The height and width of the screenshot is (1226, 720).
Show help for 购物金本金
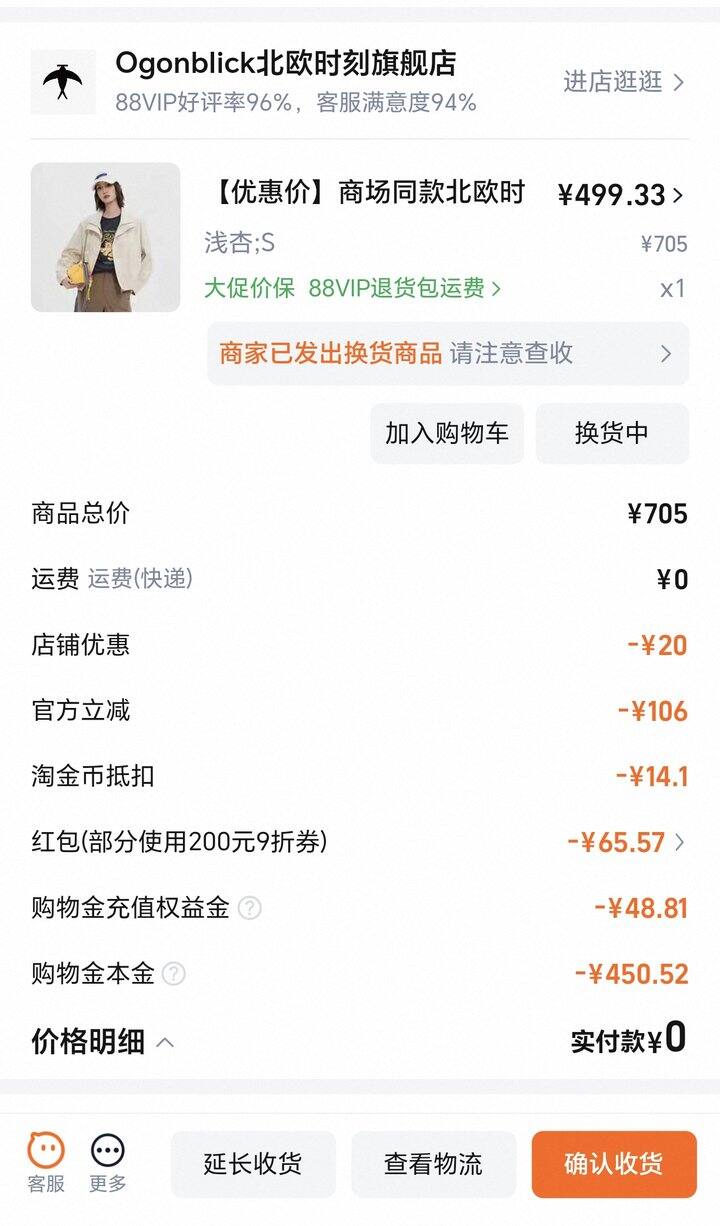pos(174,973)
